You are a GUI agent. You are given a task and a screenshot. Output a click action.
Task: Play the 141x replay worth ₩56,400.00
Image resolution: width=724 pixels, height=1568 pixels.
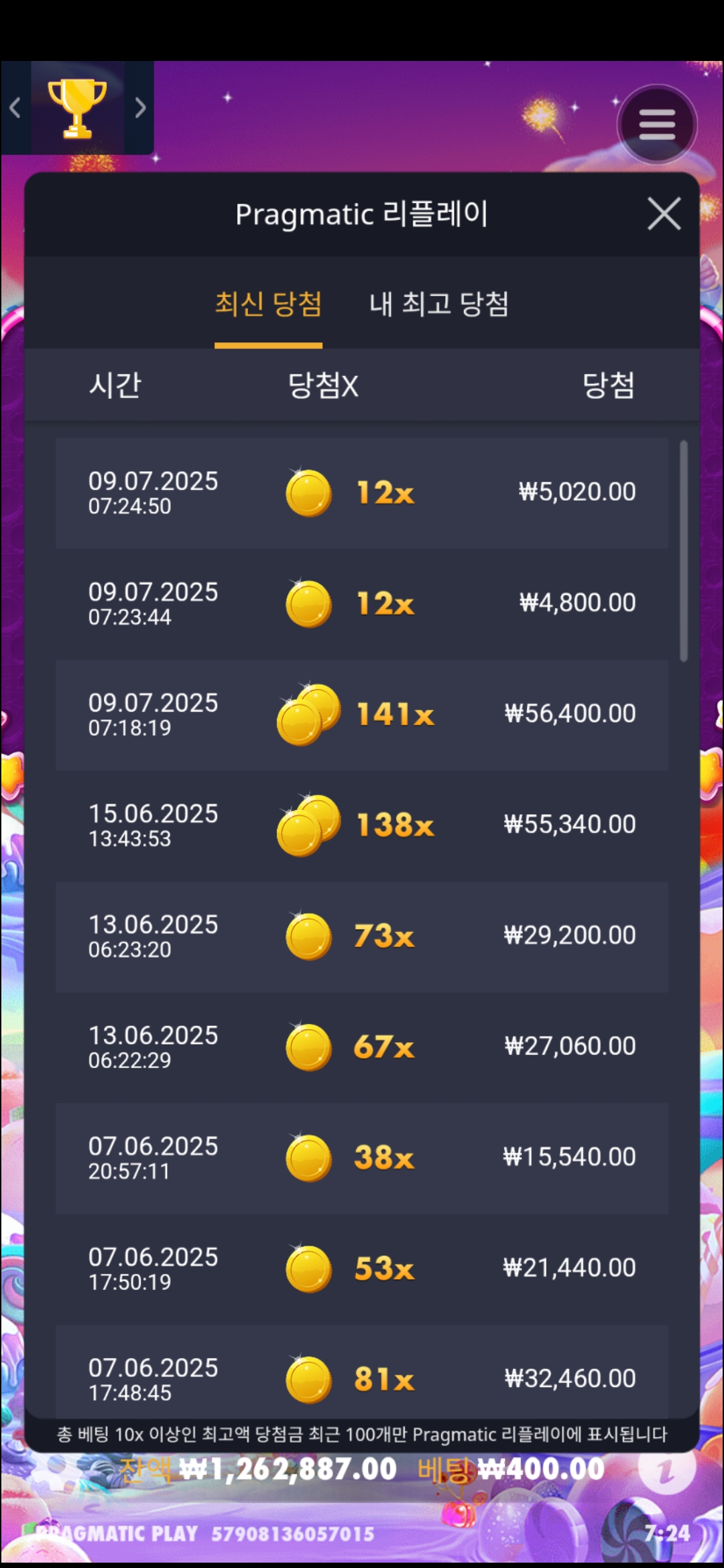pyautogui.click(x=361, y=714)
